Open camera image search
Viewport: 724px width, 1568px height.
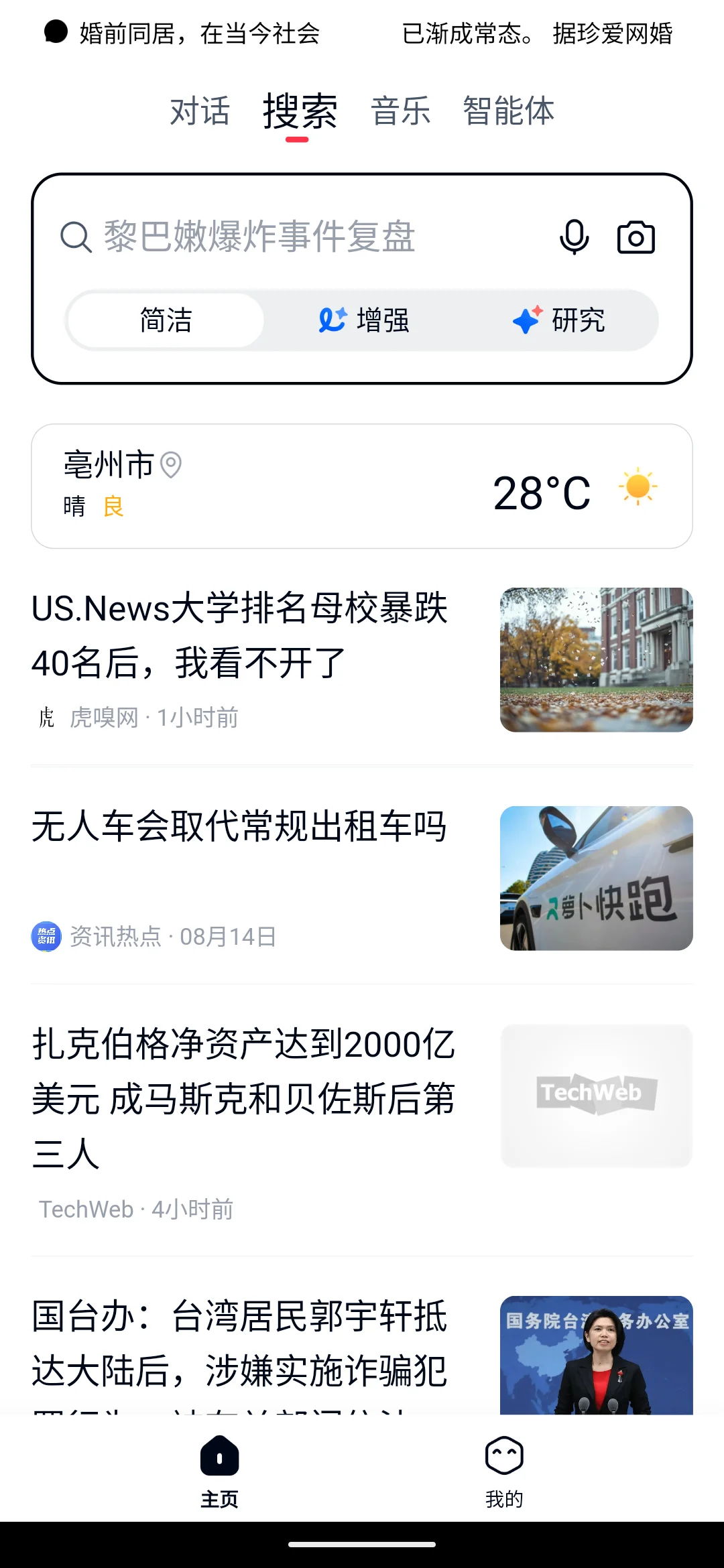(636, 237)
